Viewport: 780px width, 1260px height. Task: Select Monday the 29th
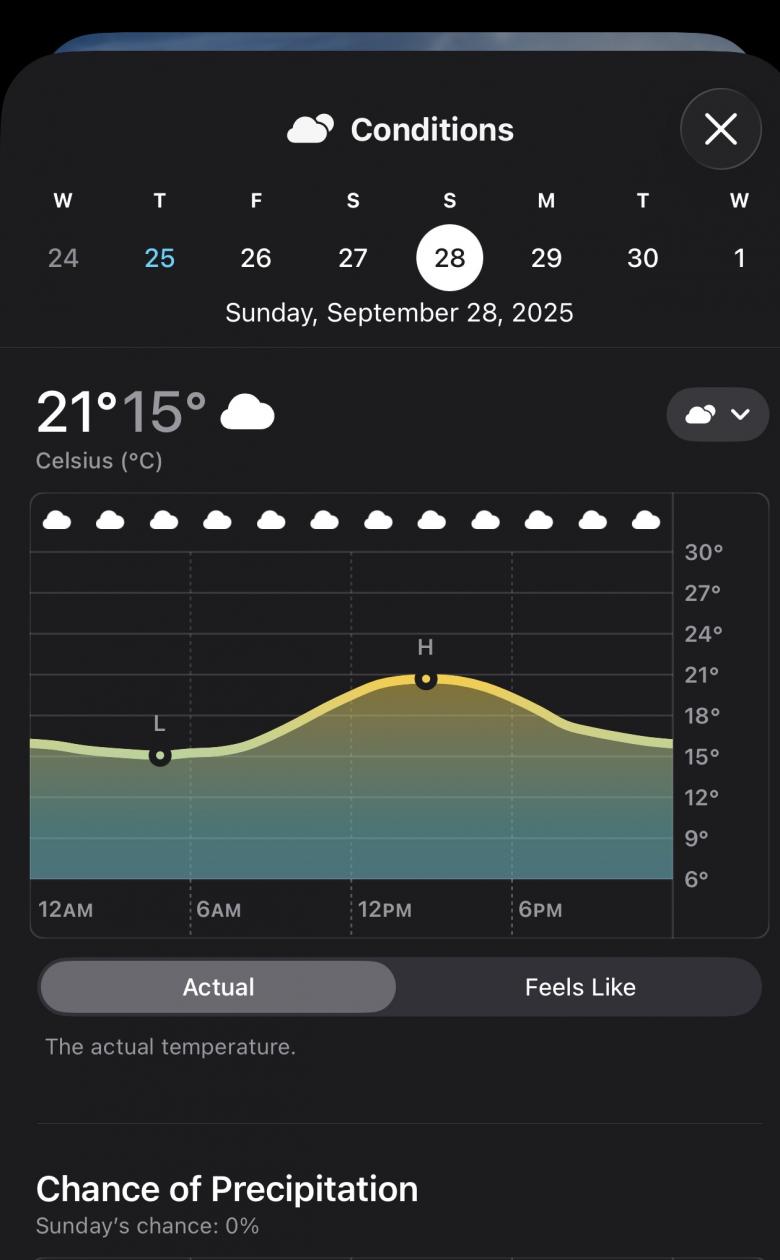546,258
